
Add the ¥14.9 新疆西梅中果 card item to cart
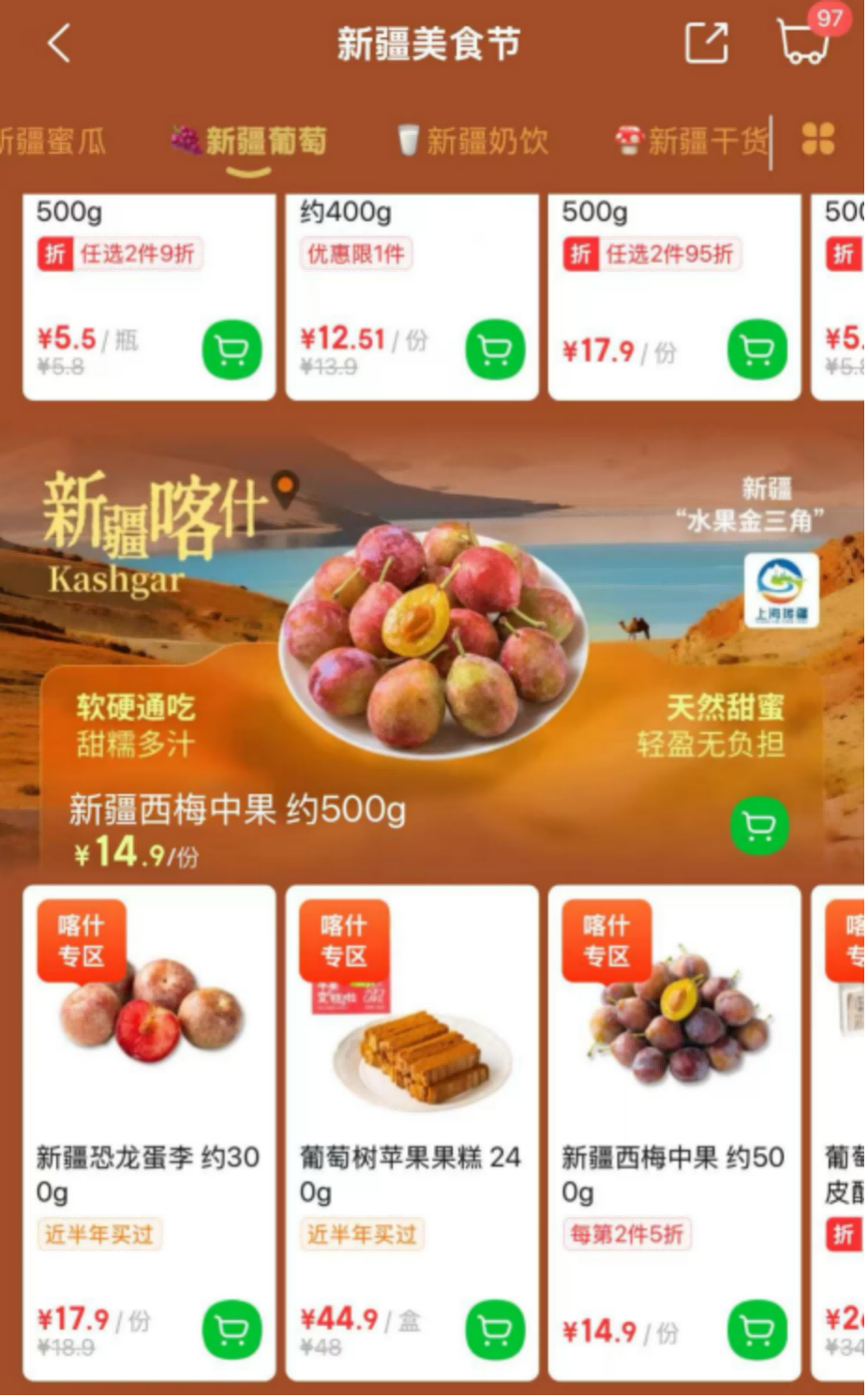757,1329
